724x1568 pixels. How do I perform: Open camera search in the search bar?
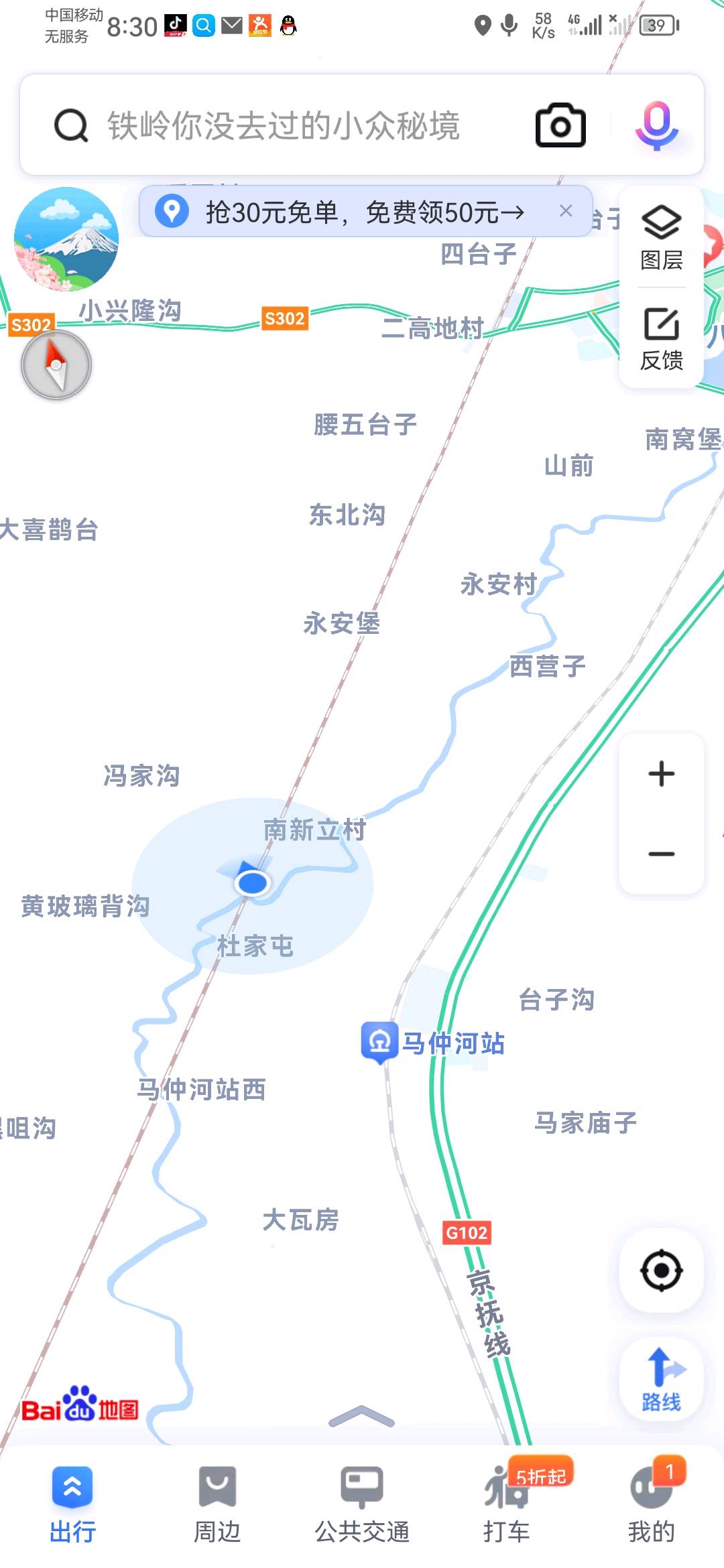pos(560,125)
